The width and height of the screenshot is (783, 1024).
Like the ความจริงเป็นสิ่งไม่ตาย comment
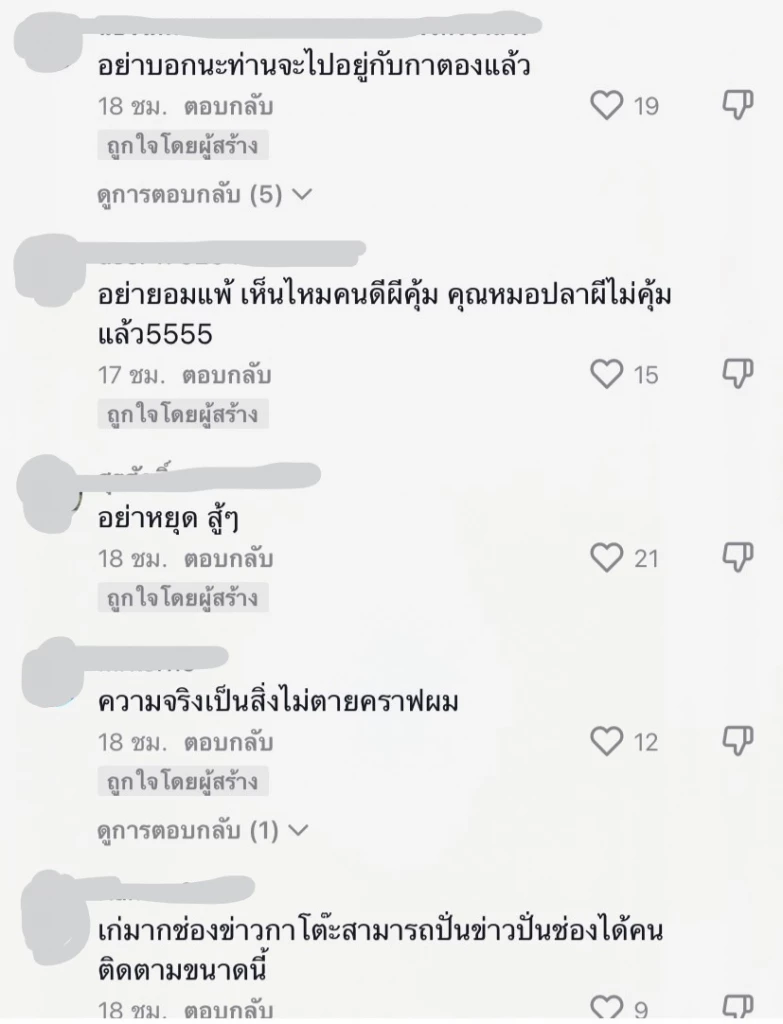click(x=607, y=742)
